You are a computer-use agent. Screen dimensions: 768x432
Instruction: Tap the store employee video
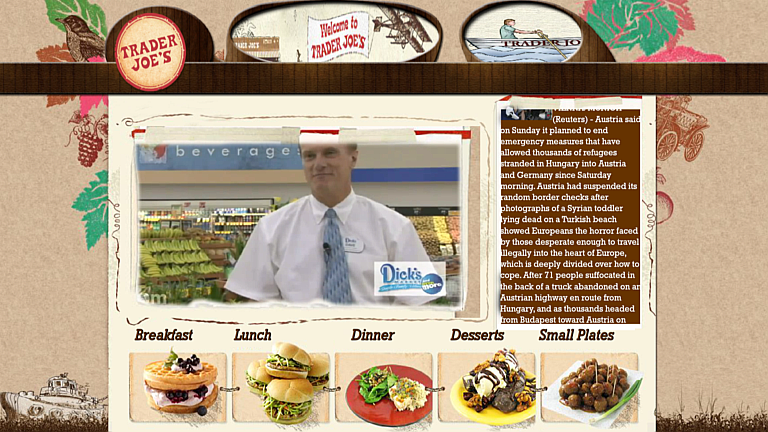click(x=300, y=222)
